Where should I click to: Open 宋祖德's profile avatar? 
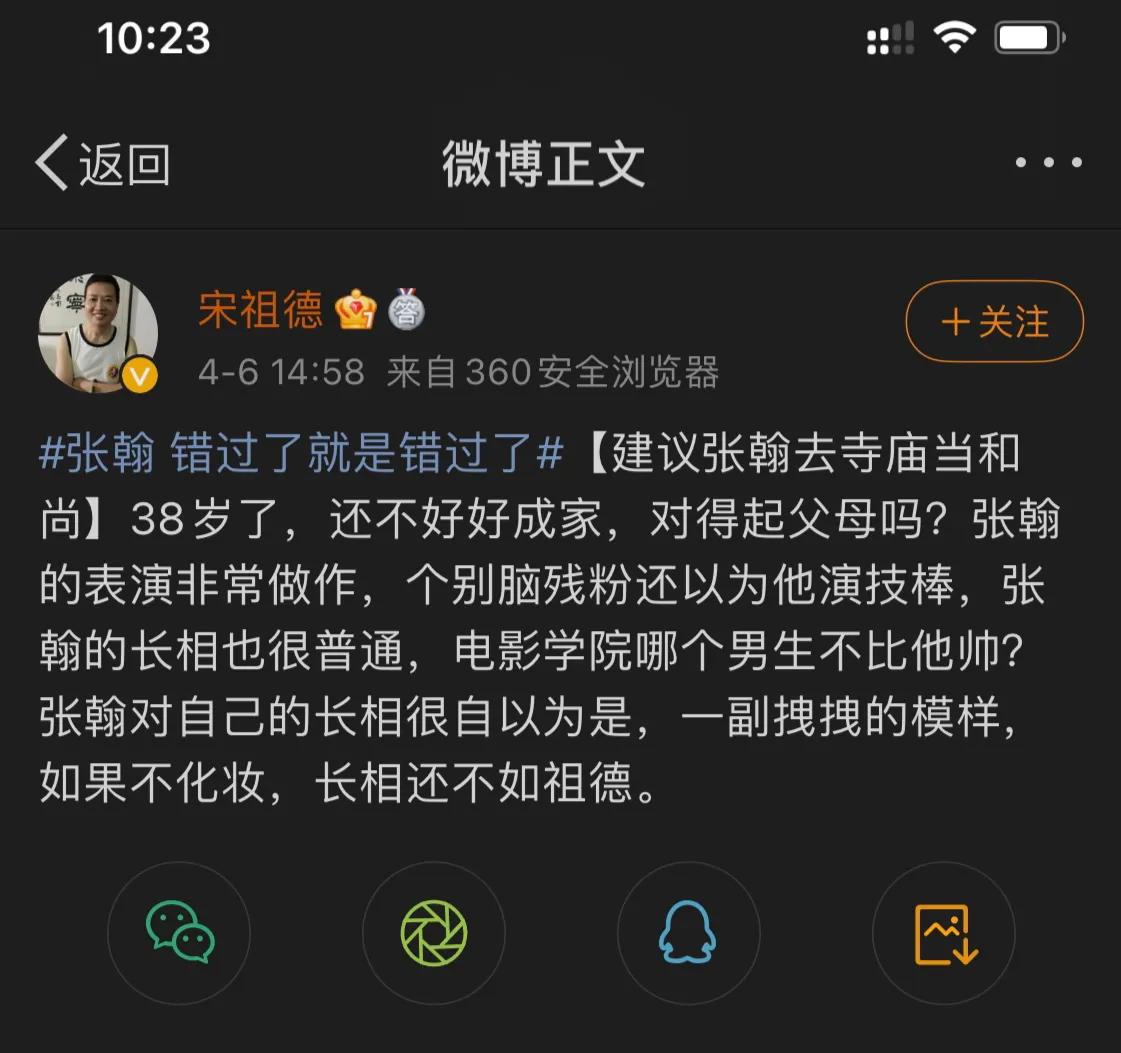(x=98, y=333)
